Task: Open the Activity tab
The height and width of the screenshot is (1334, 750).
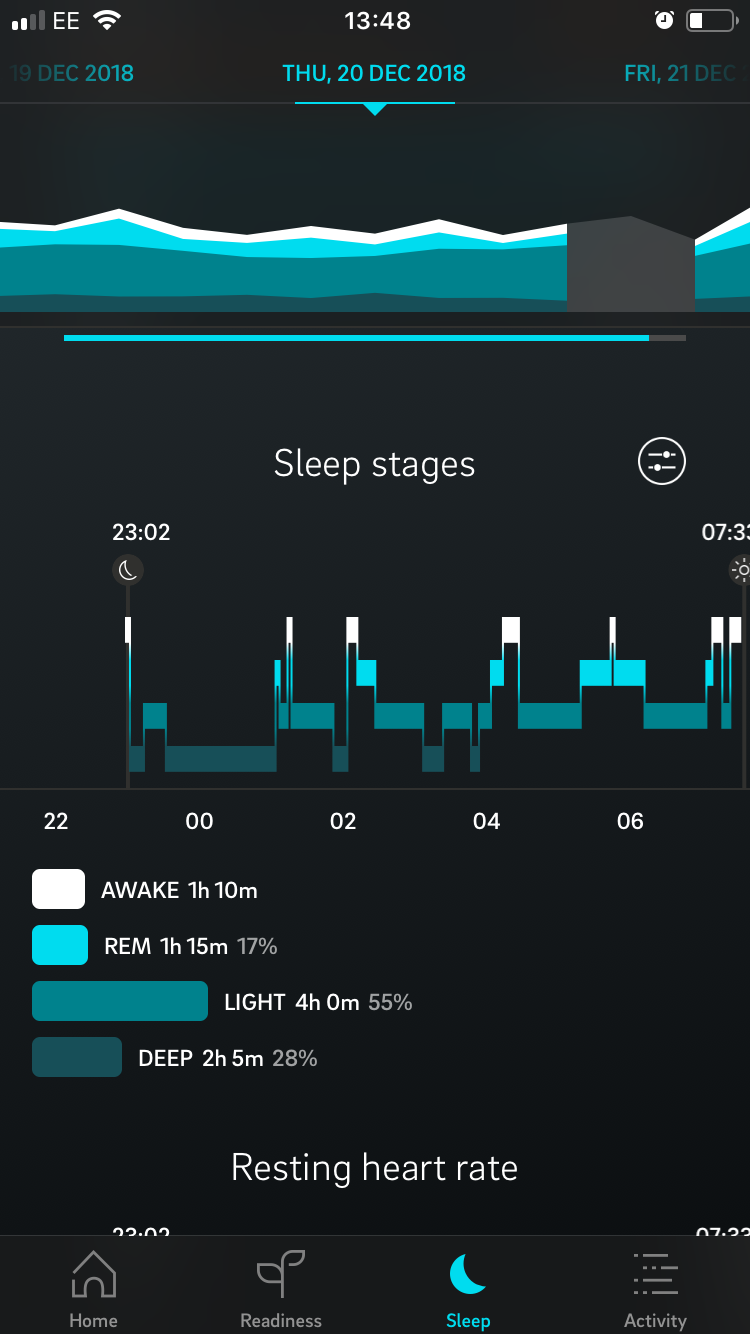Action: [655, 1289]
